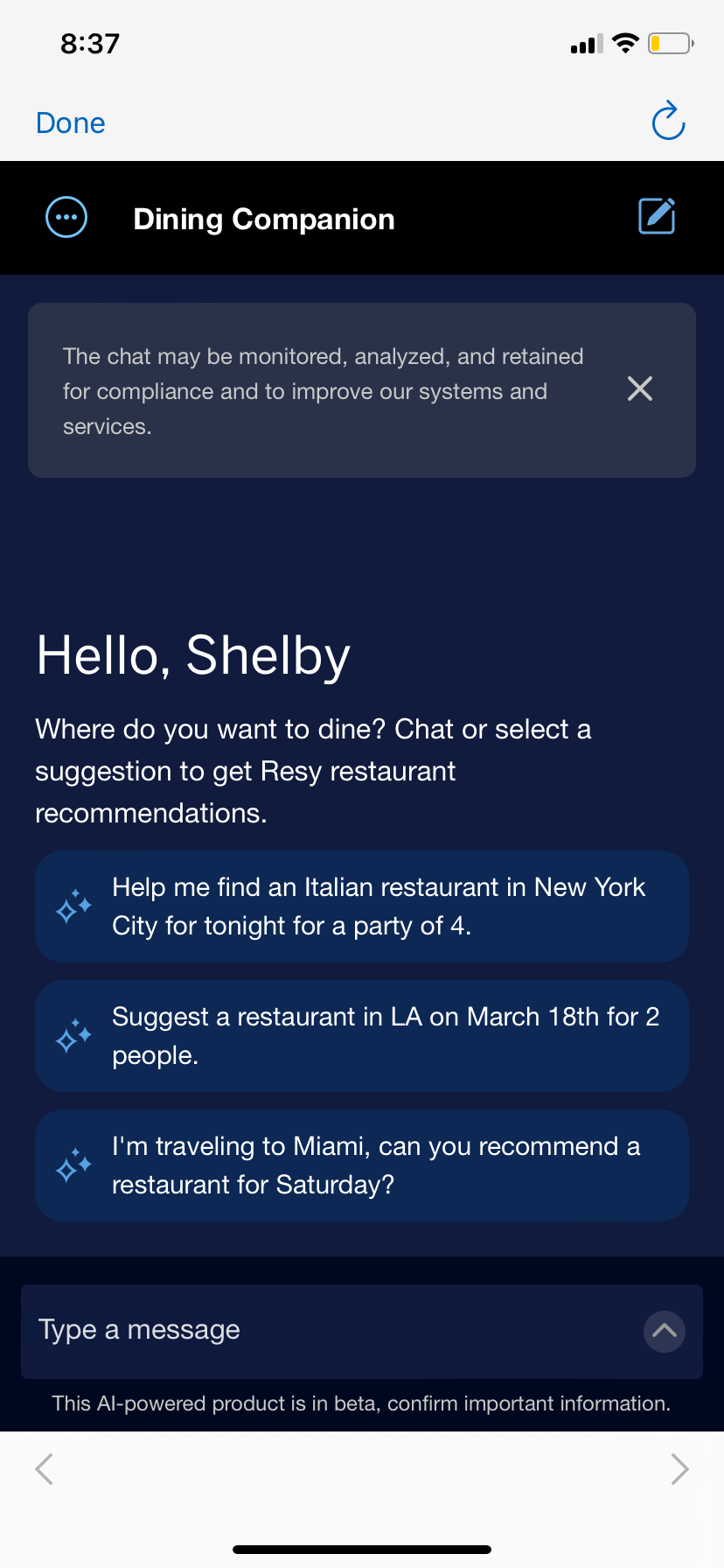The height and width of the screenshot is (1568, 724).
Task: Start a new chat with the compose icon
Action: point(657,216)
